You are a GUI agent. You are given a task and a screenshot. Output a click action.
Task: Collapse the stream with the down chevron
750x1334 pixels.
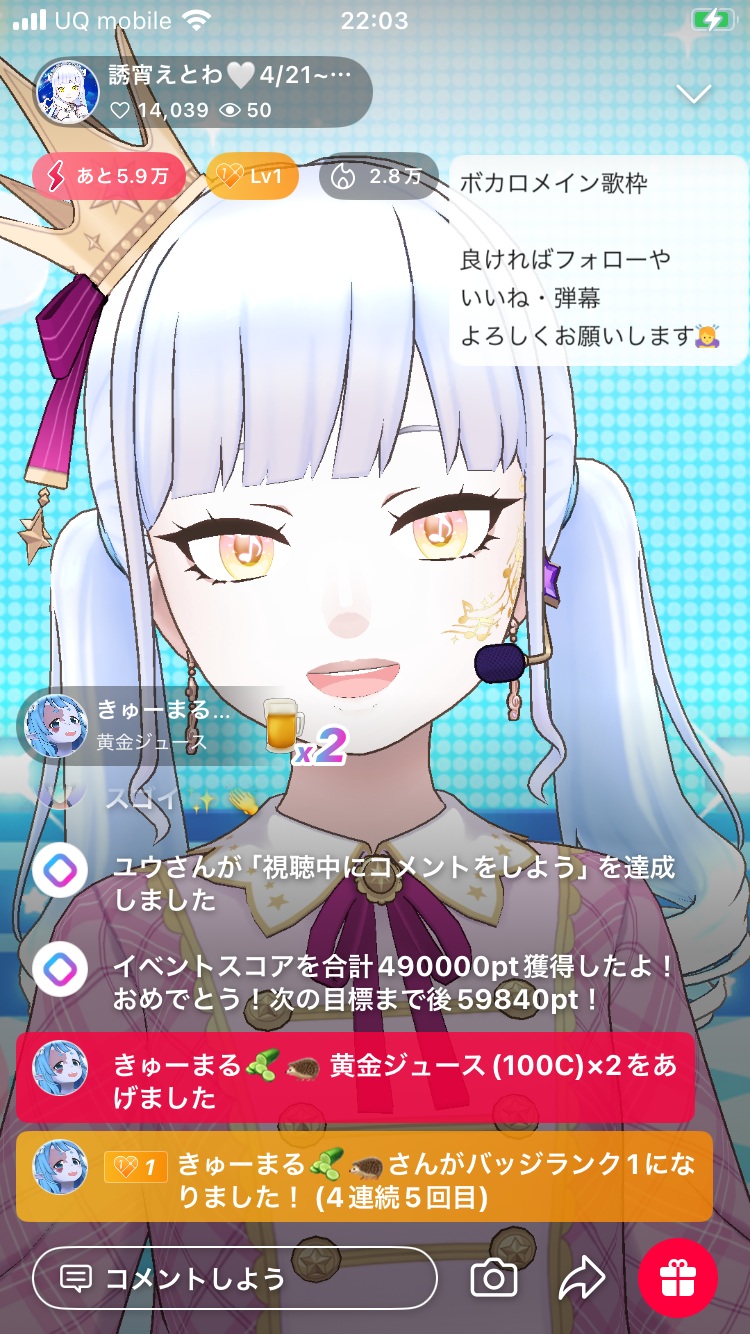coord(693,94)
